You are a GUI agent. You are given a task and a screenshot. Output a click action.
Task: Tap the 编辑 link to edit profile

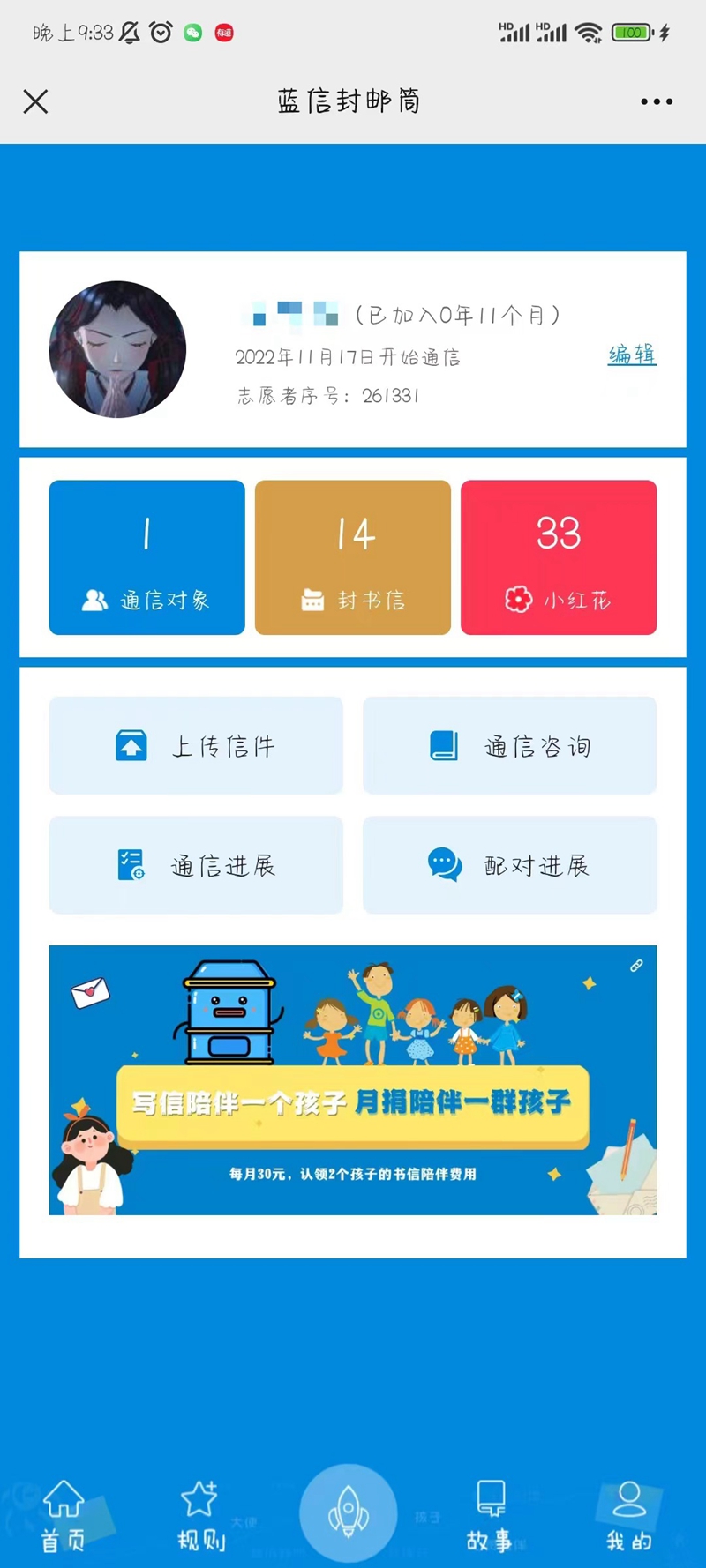click(631, 355)
